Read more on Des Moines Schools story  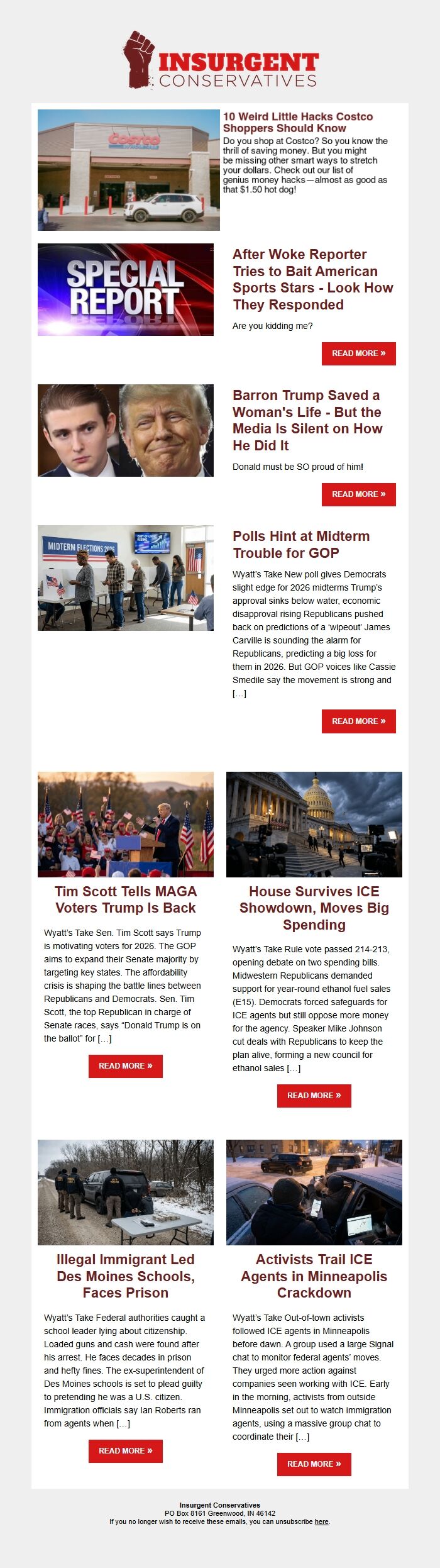point(125,1451)
